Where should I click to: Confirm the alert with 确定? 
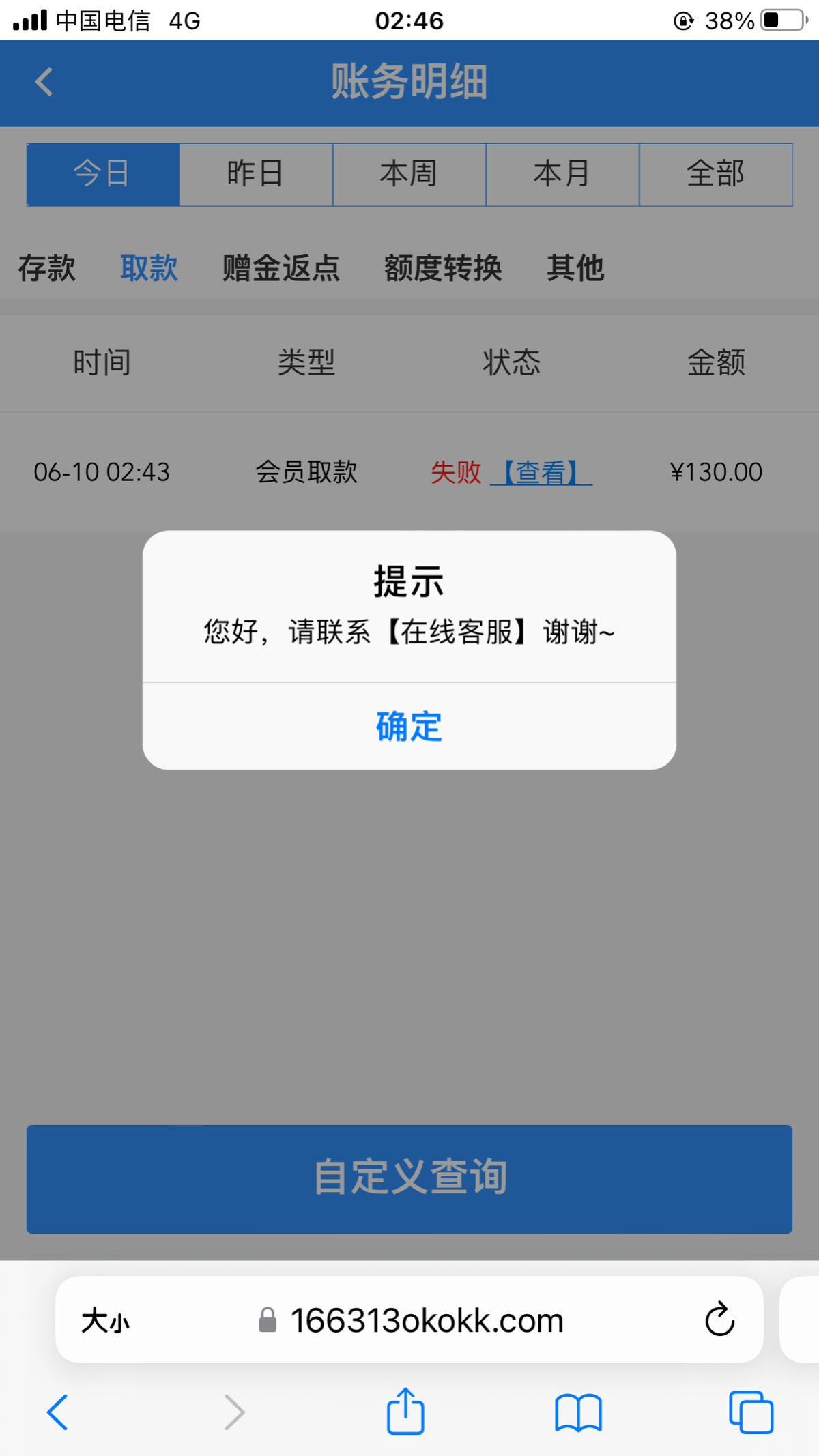pyautogui.click(x=409, y=726)
